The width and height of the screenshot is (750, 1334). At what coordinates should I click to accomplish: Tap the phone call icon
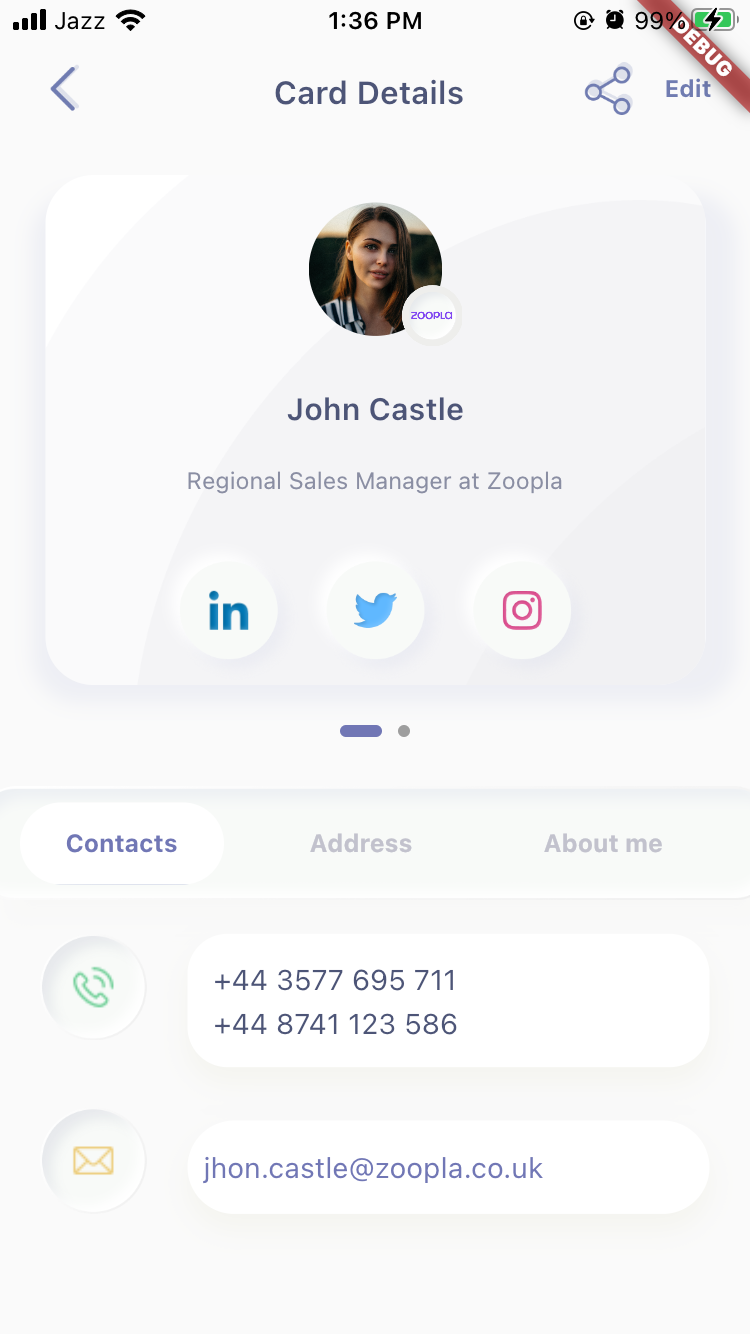pyautogui.click(x=93, y=988)
